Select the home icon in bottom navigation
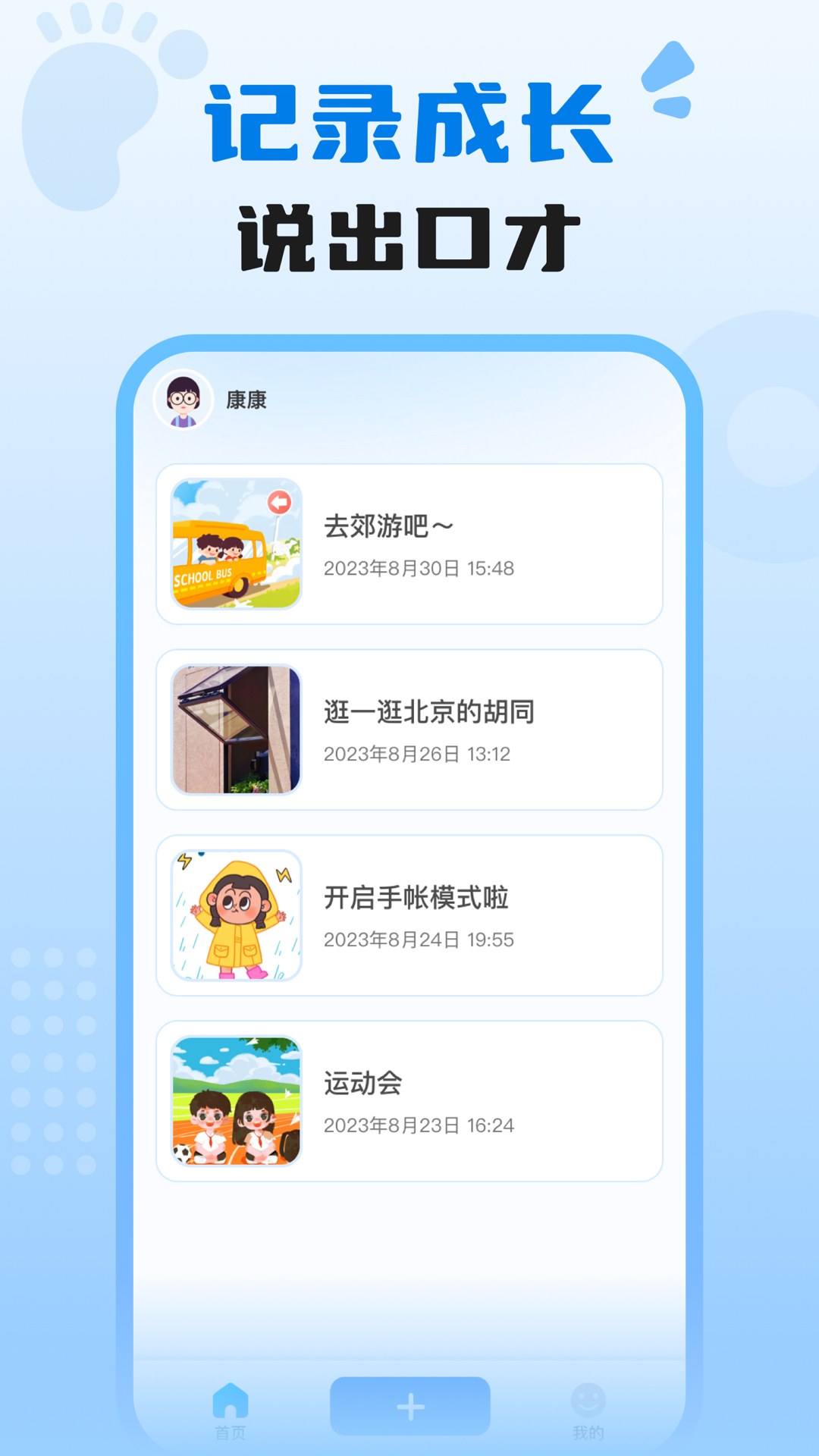Screen dimensions: 819x1456 [x=229, y=1401]
